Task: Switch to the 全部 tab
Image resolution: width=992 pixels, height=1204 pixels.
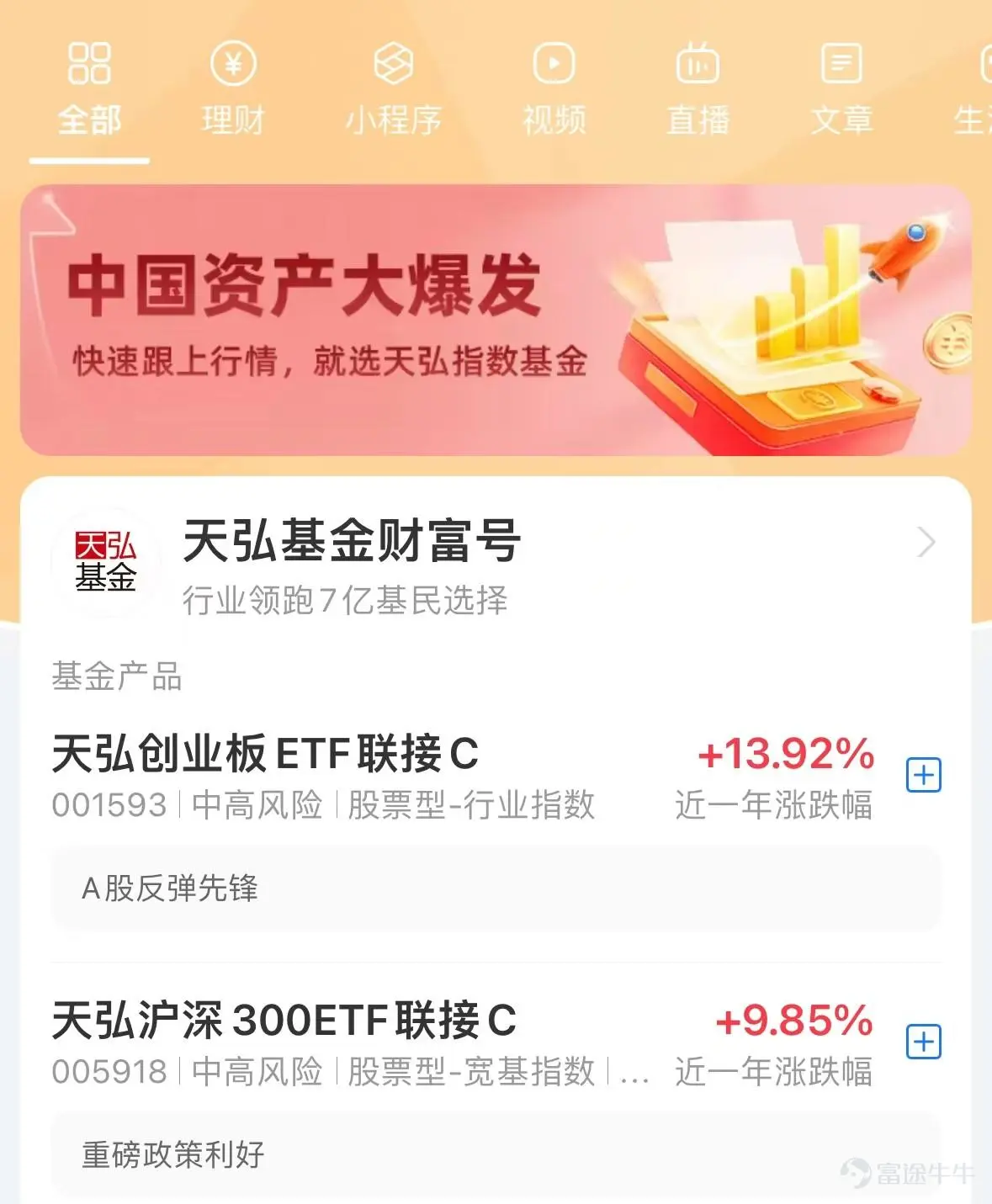Action: [89, 90]
